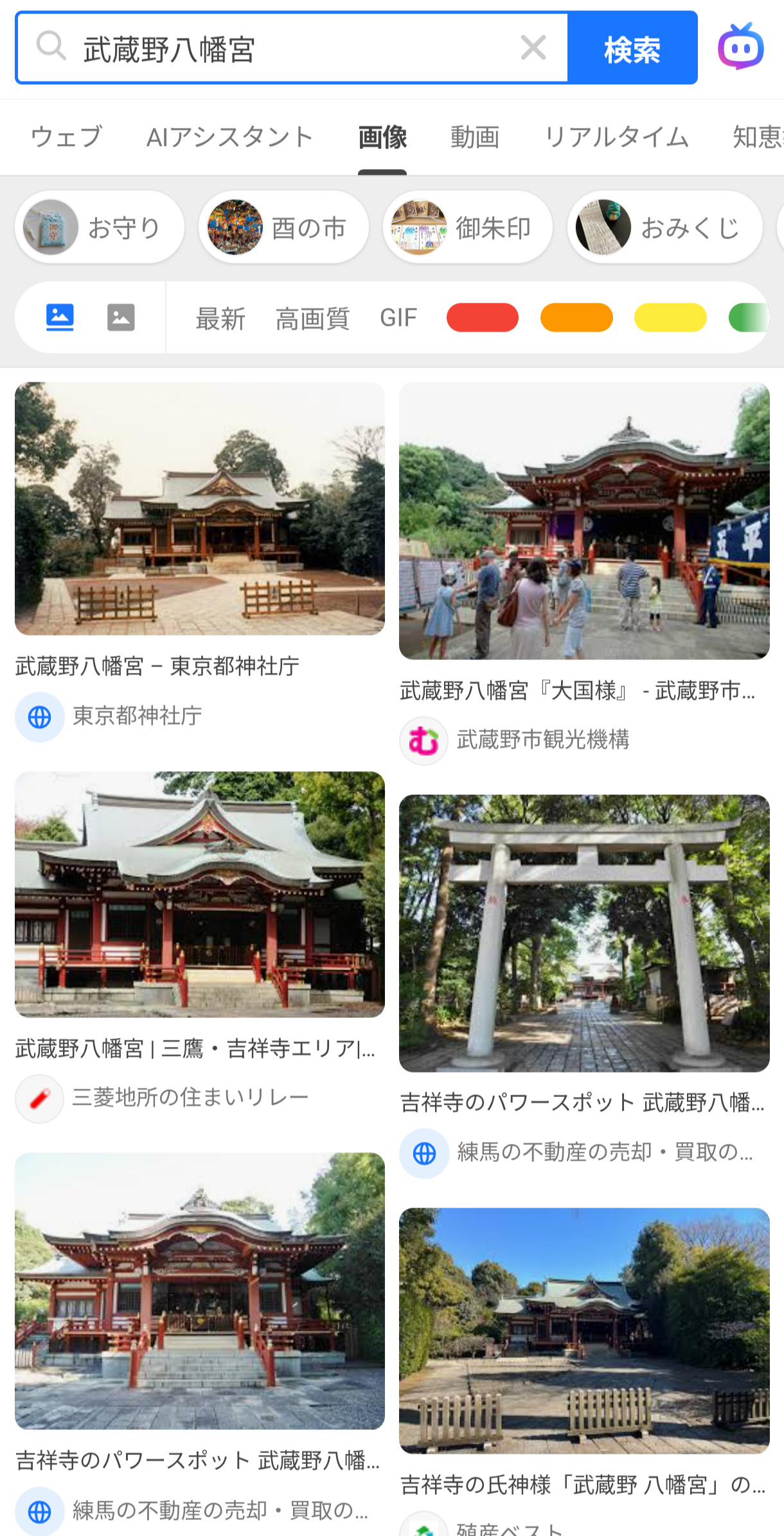View the 武蔵野市観光機構 image result
This screenshot has width=784, height=1536.
point(584,521)
